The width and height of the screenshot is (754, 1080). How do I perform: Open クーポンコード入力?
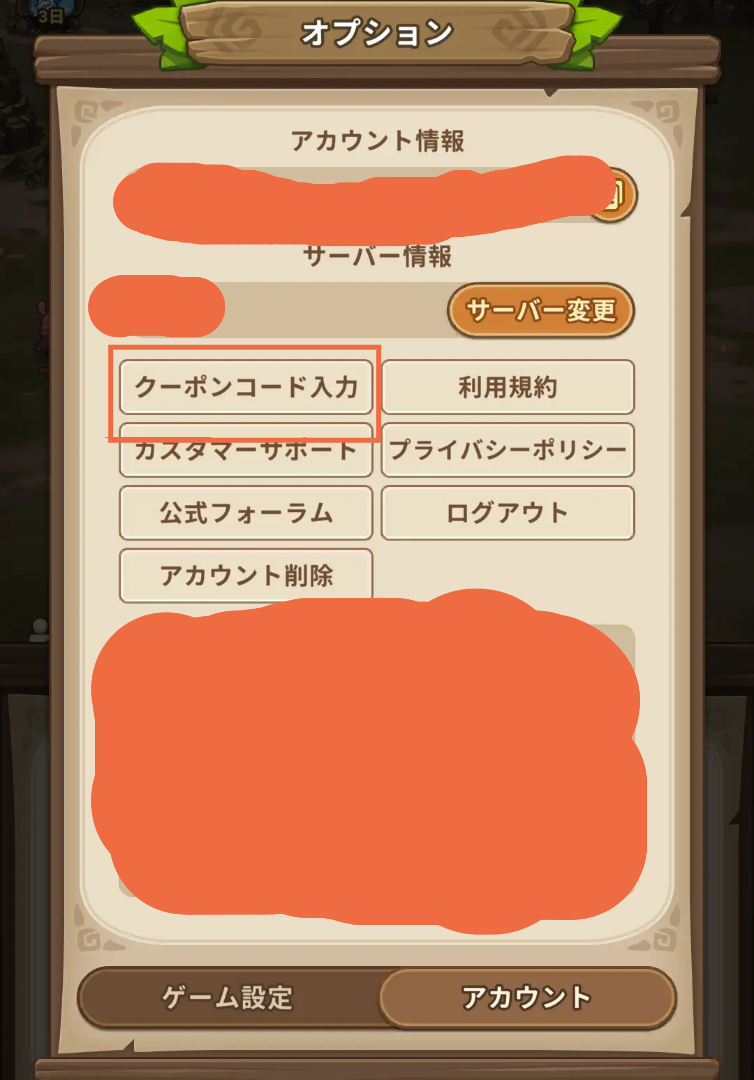(246, 387)
